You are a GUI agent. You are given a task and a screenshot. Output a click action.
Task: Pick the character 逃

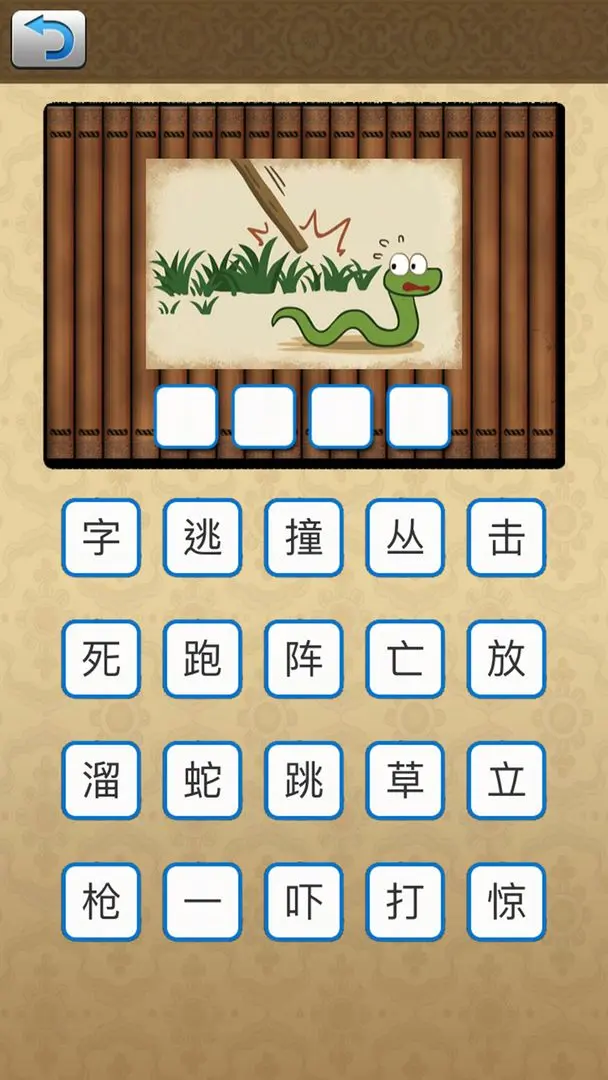click(x=202, y=538)
